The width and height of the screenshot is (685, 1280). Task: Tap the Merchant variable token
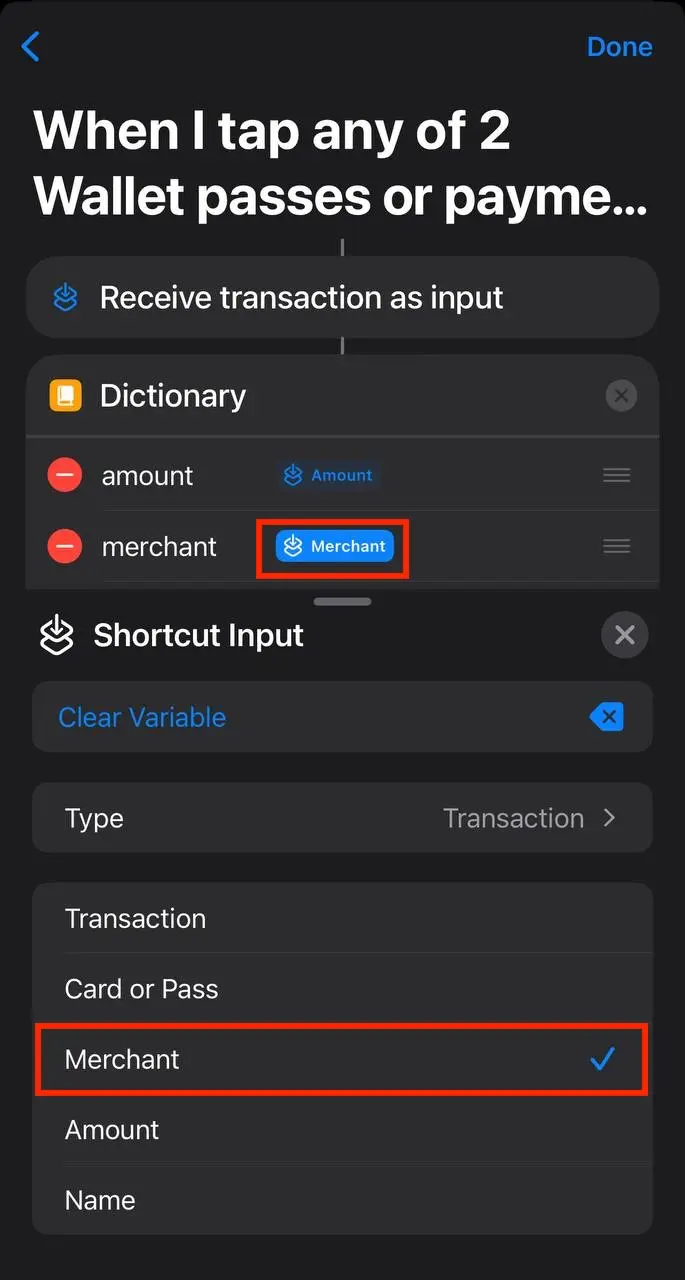coord(335,546)
